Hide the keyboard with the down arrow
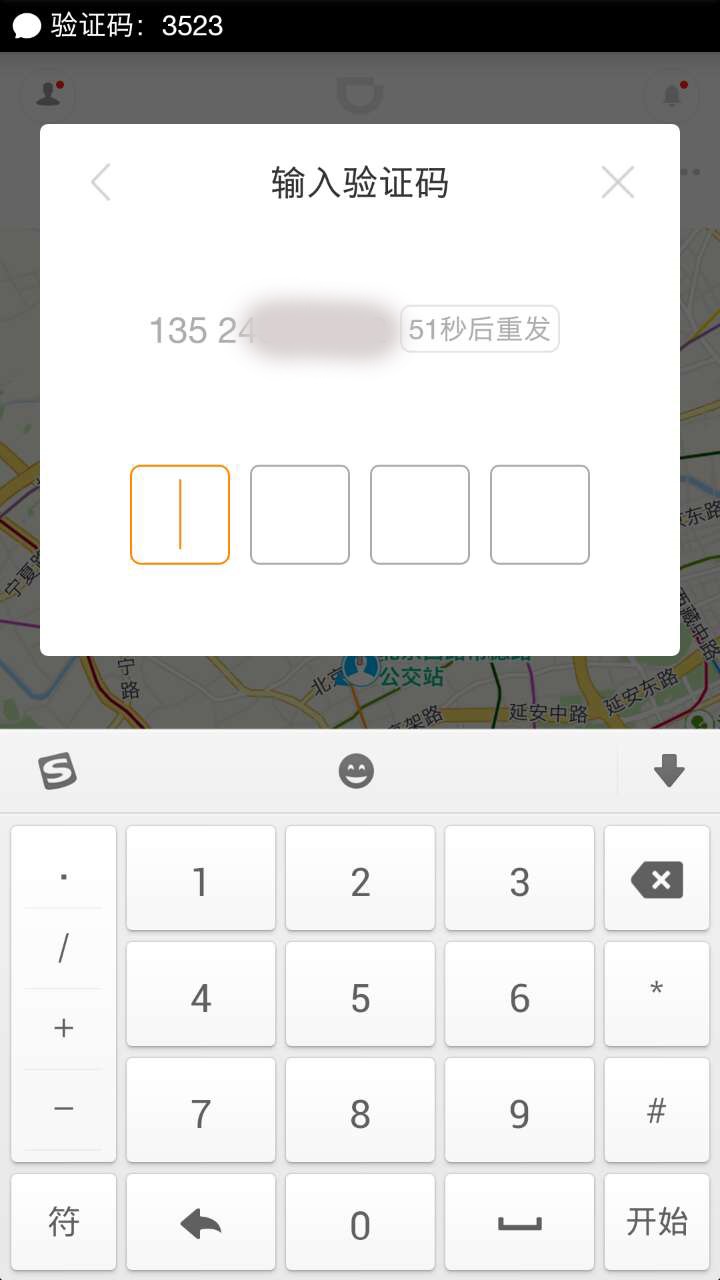 pyautogui.click(x=668, y=771)
